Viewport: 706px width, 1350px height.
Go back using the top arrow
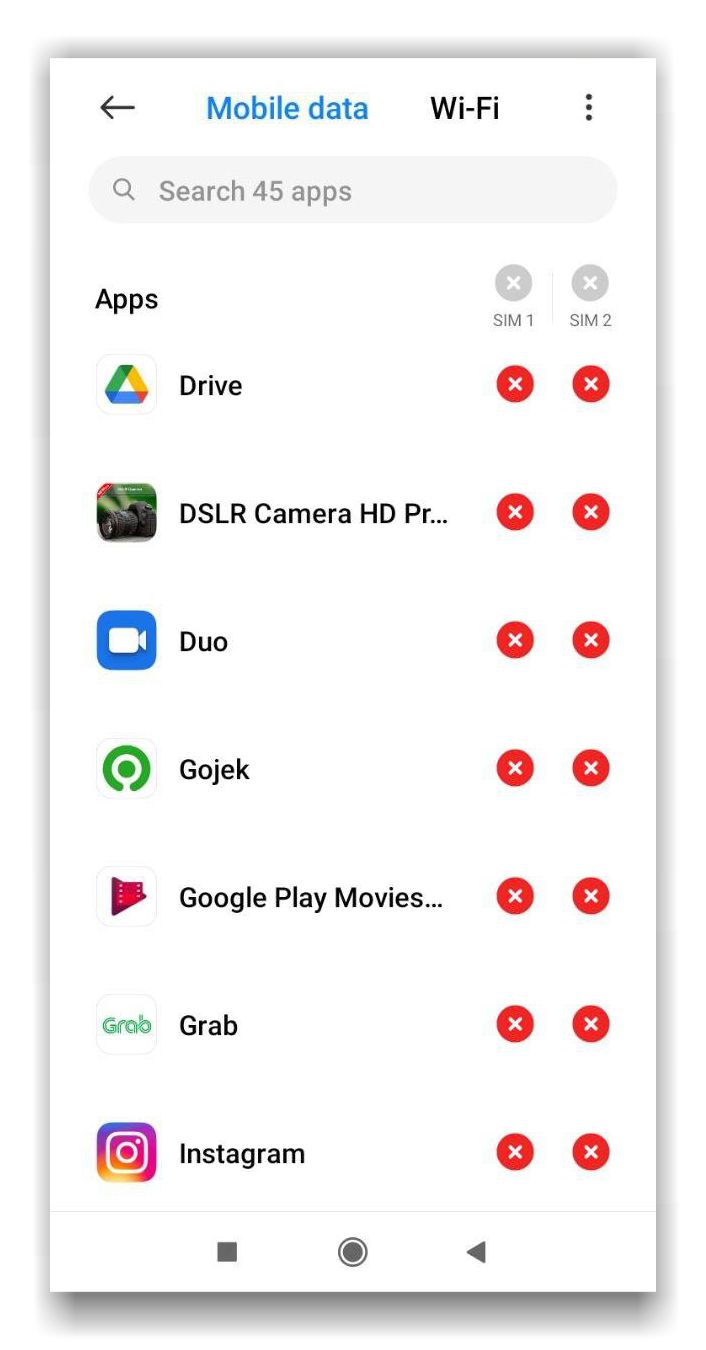click(x=118, y=108)
